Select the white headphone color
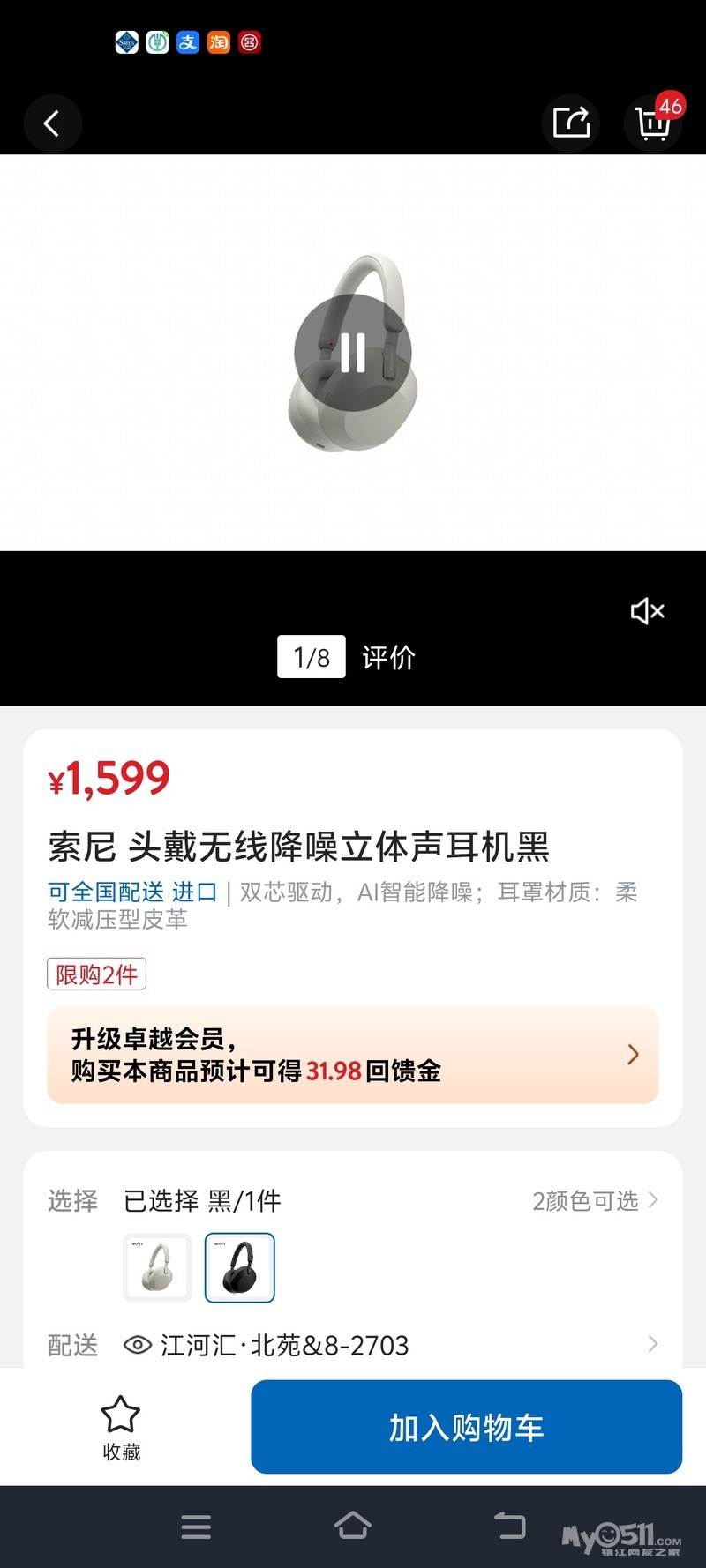This screenshot has width=706, height=1568. click(157, 1267)
